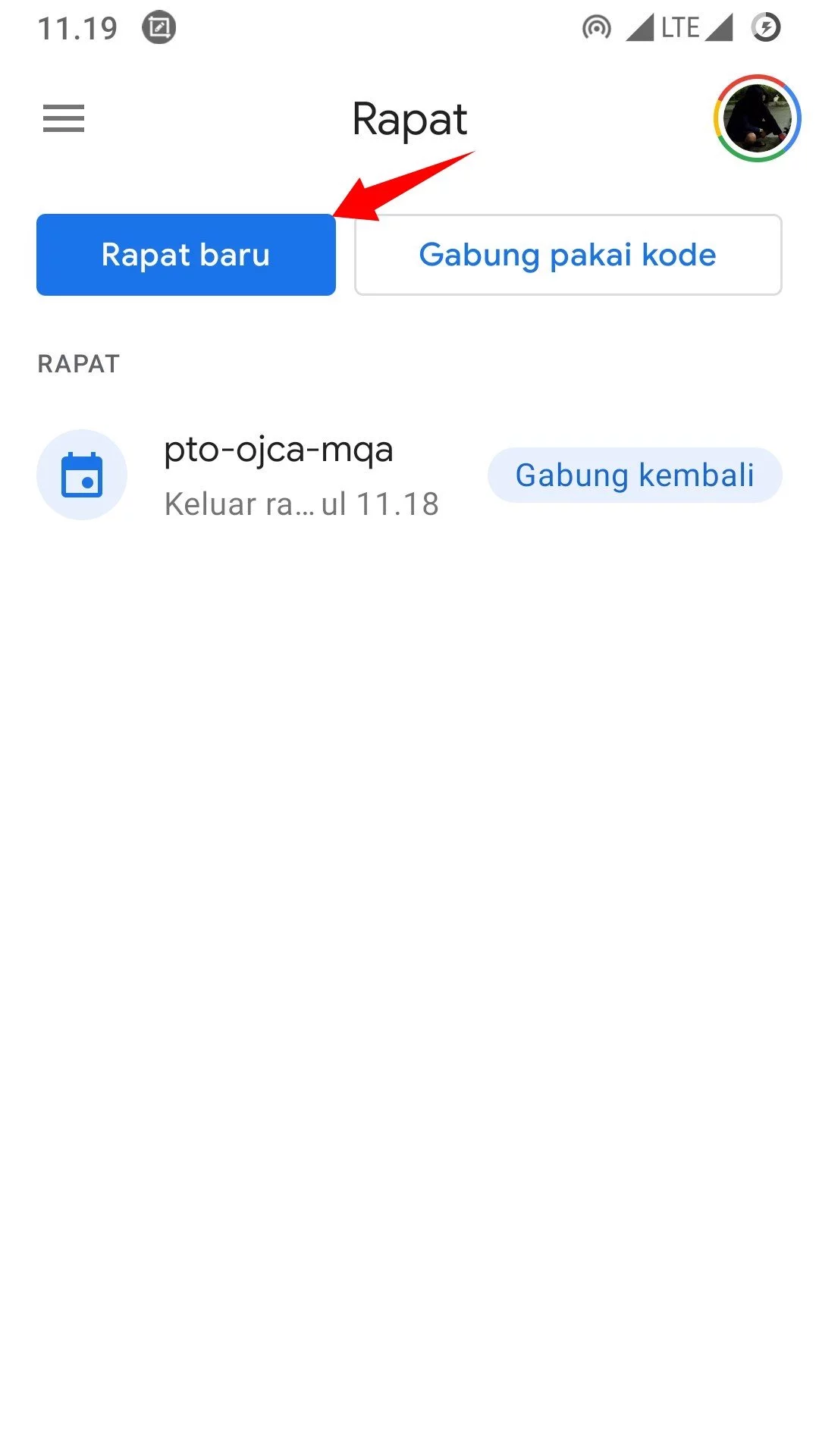Image resolution: width=819 pixels, height=1456 pixels.
Task: Tap the clock showing 11.19
Action: click(x=78, y=27)
